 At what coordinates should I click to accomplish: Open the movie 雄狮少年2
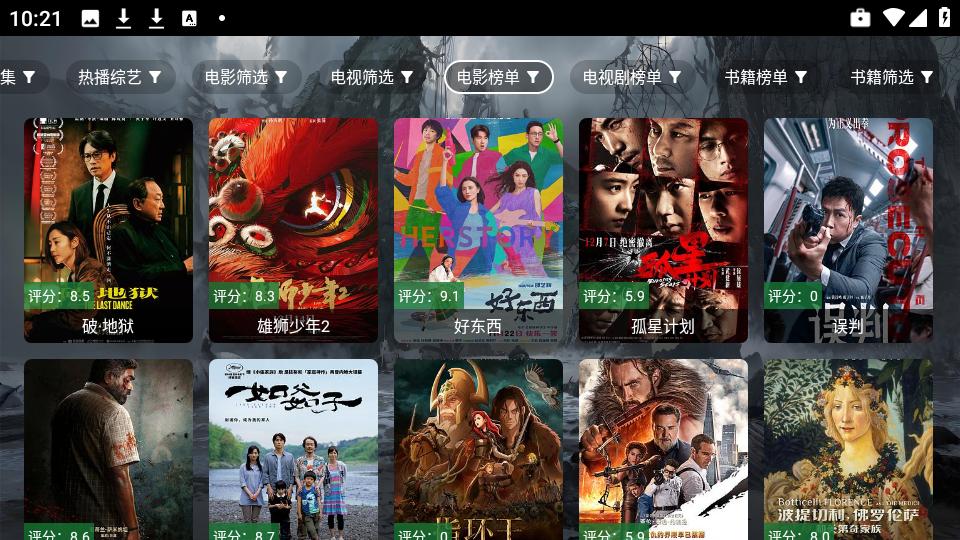(293, 230)
